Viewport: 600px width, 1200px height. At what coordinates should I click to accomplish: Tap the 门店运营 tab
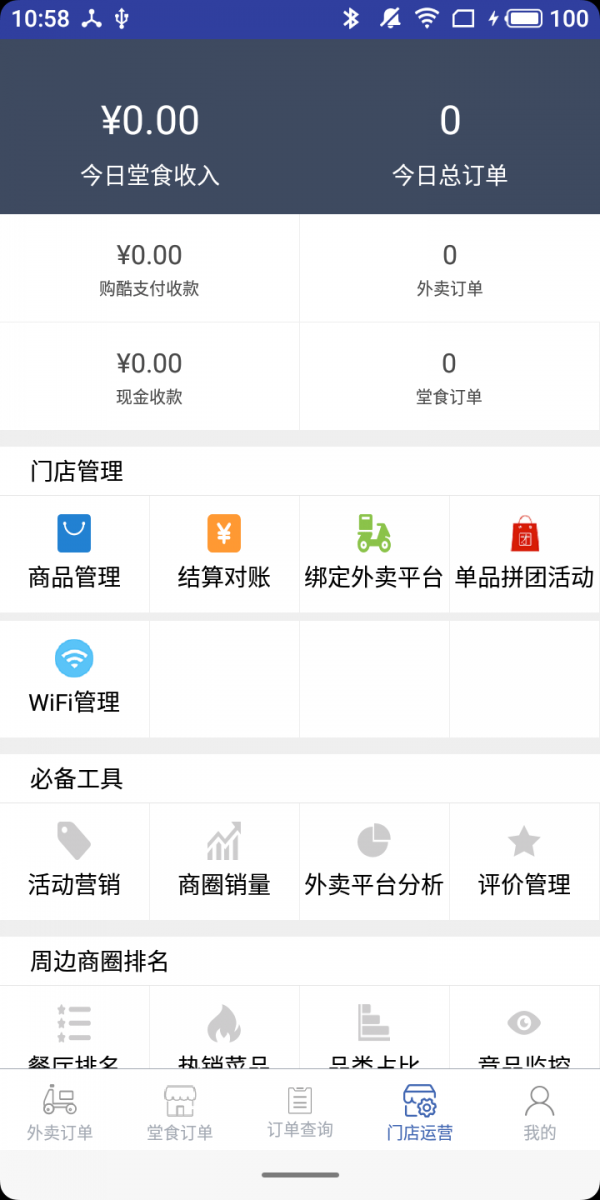pos(420,1111)
